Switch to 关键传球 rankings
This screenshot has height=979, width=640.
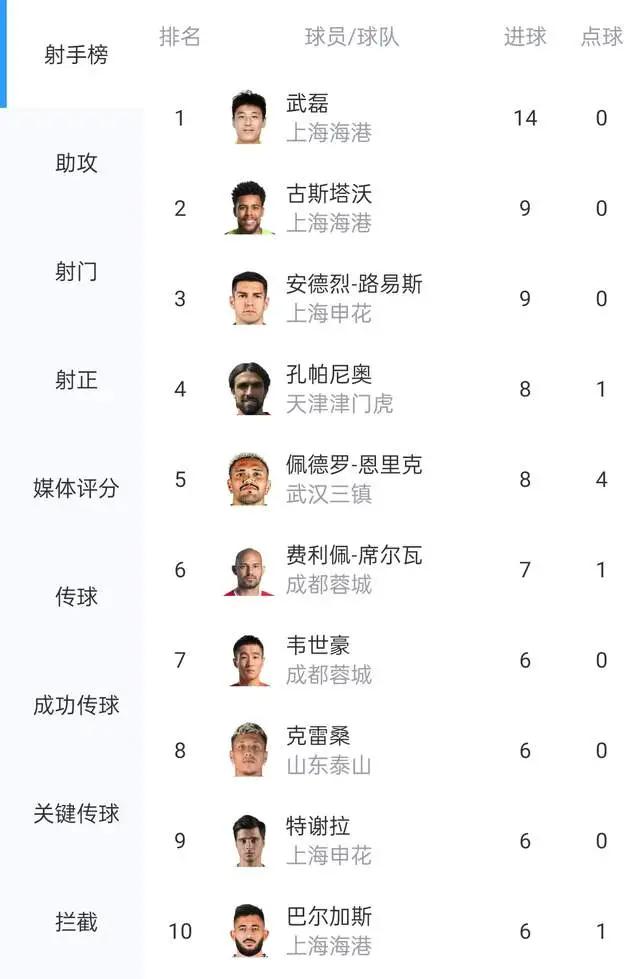pos(76,814)
